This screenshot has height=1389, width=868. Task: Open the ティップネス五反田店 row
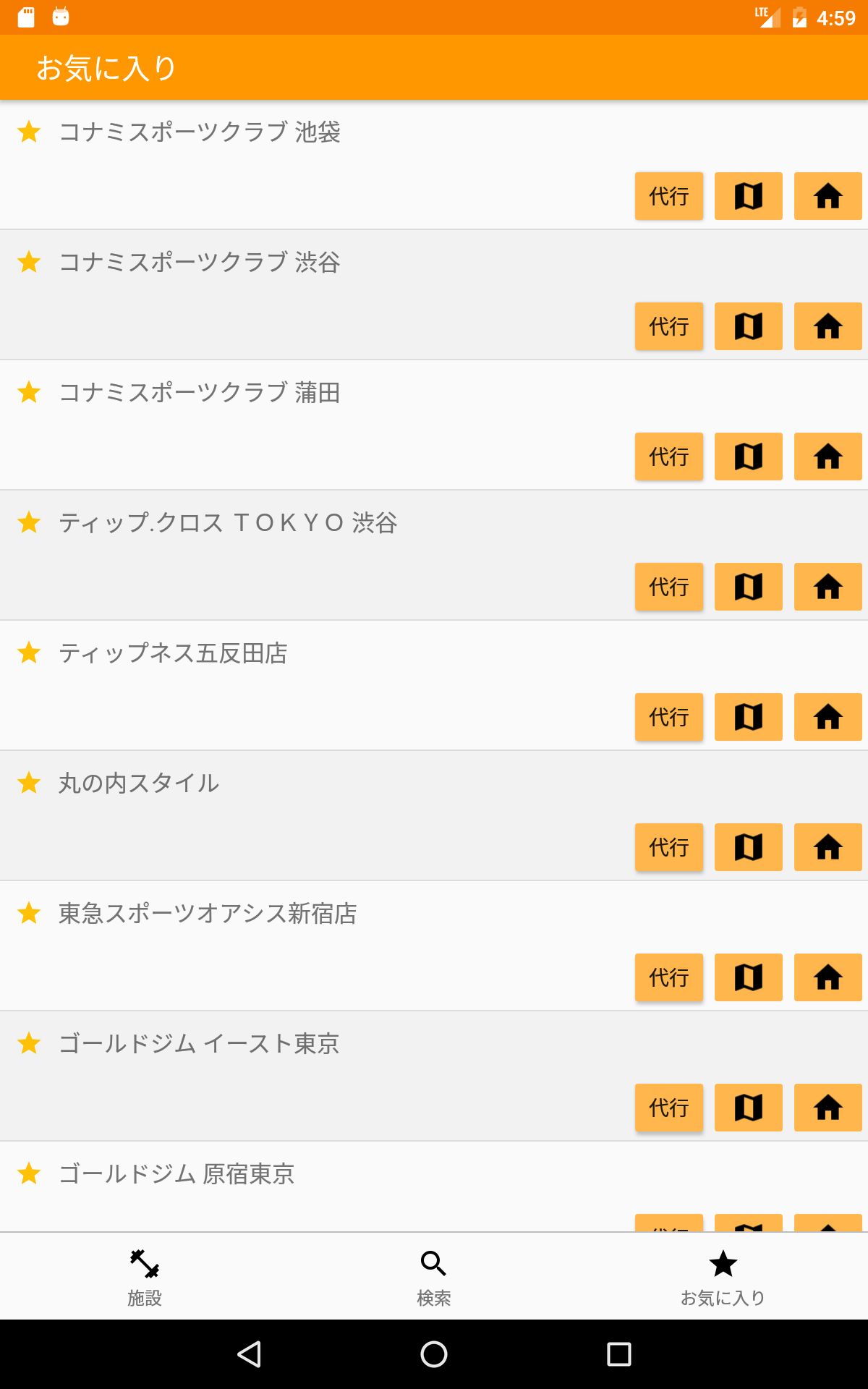tap(174, 653)
